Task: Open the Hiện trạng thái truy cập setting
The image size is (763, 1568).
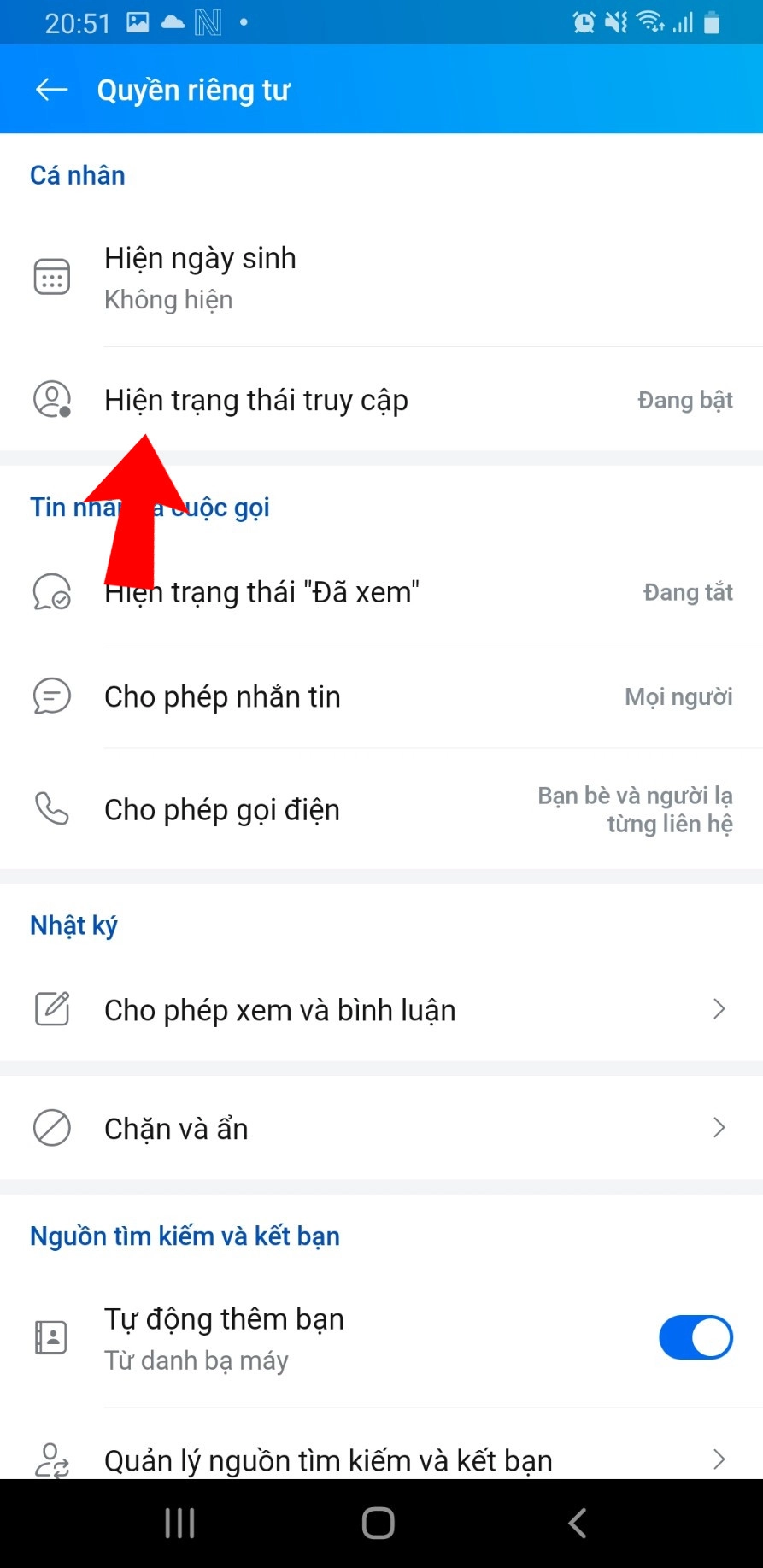Action: [342, 399]
